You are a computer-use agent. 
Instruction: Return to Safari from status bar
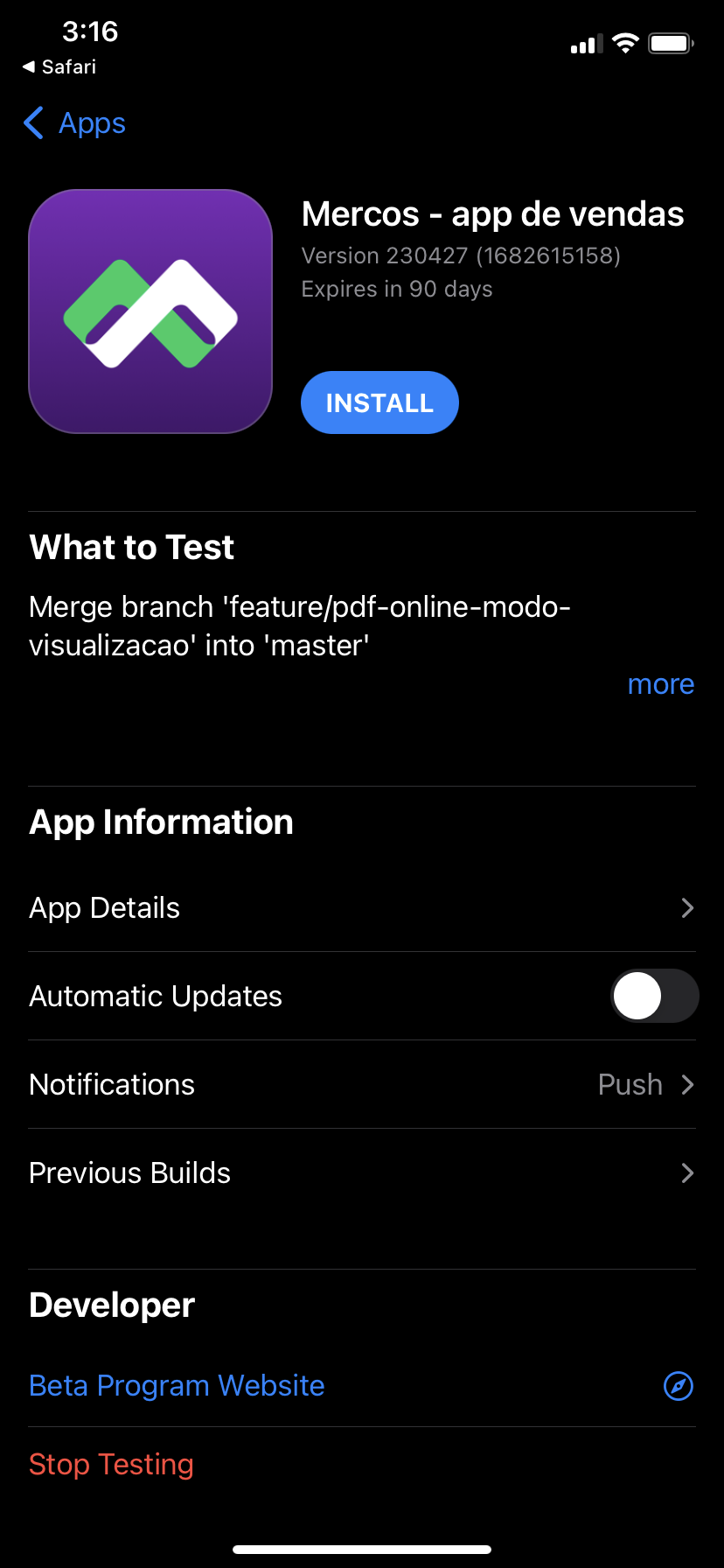pos(59,67)
